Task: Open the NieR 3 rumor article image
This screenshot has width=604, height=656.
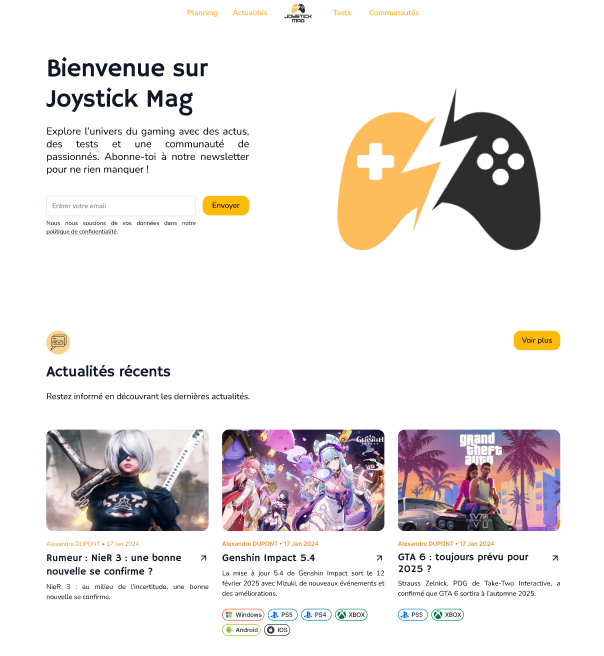Action: (x=127, y=480)
